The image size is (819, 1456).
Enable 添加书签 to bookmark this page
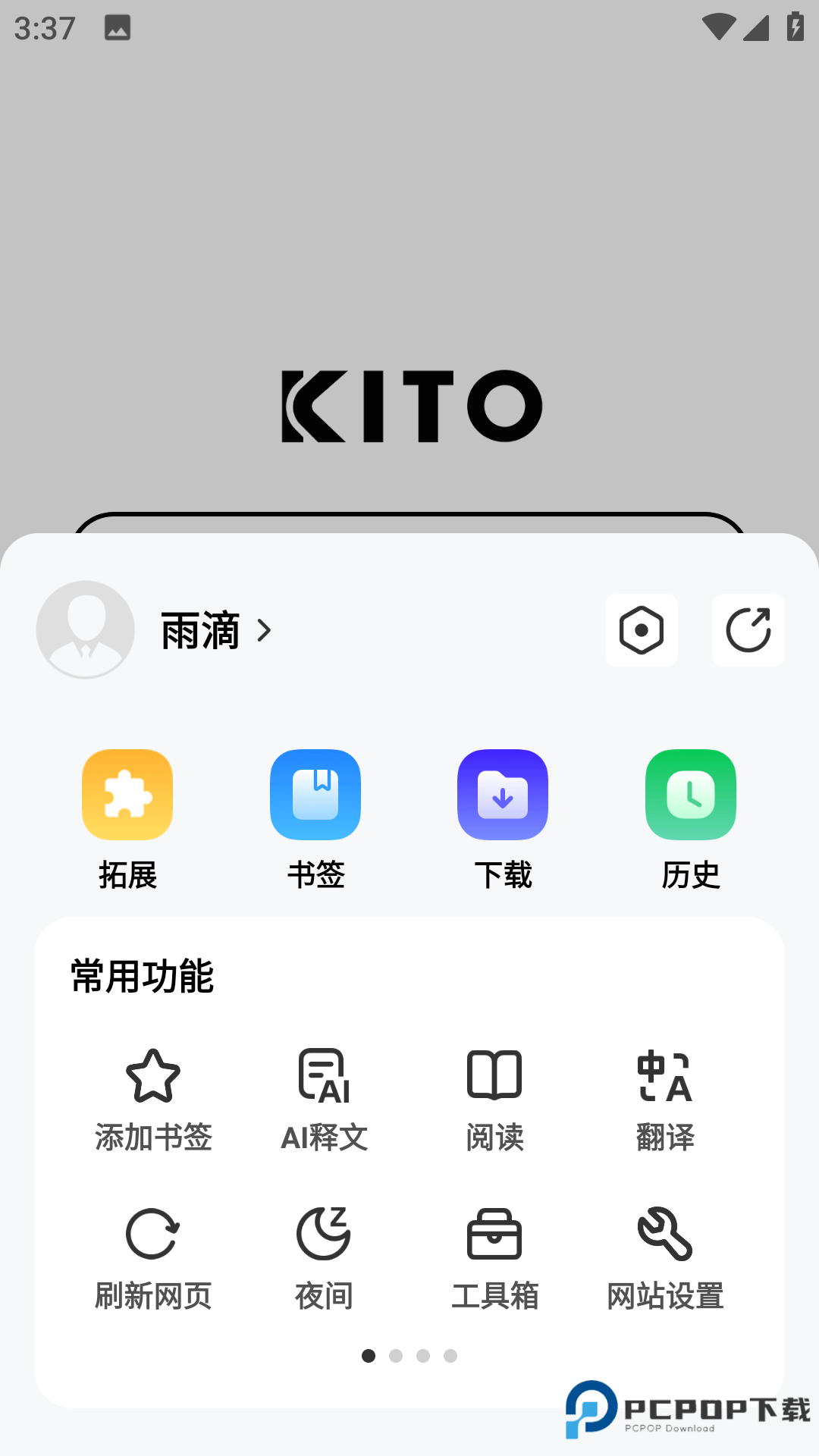(153, 1096)
